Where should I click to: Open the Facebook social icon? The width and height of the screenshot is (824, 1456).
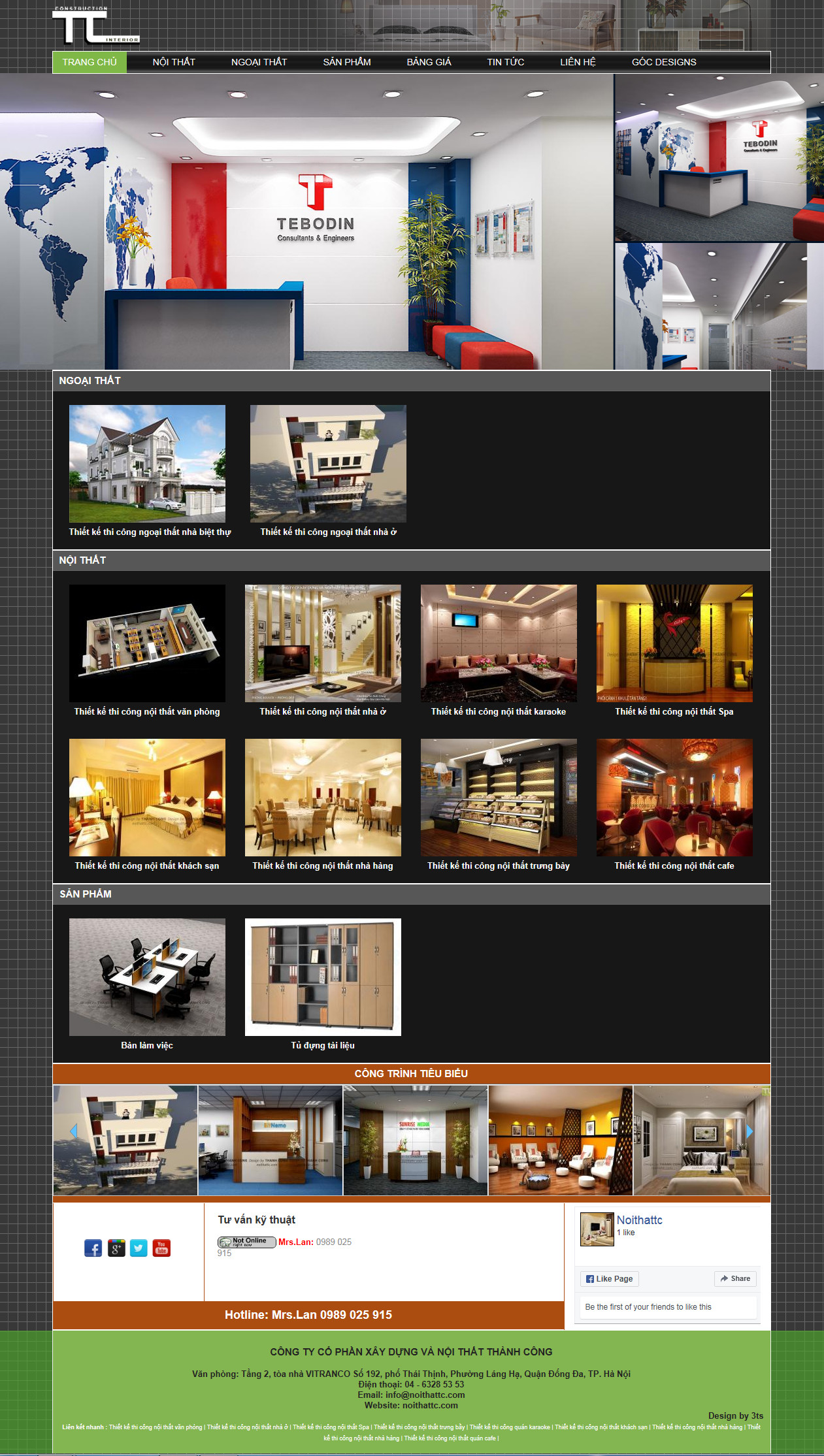pyautogui.click(x=93, y=1248)
